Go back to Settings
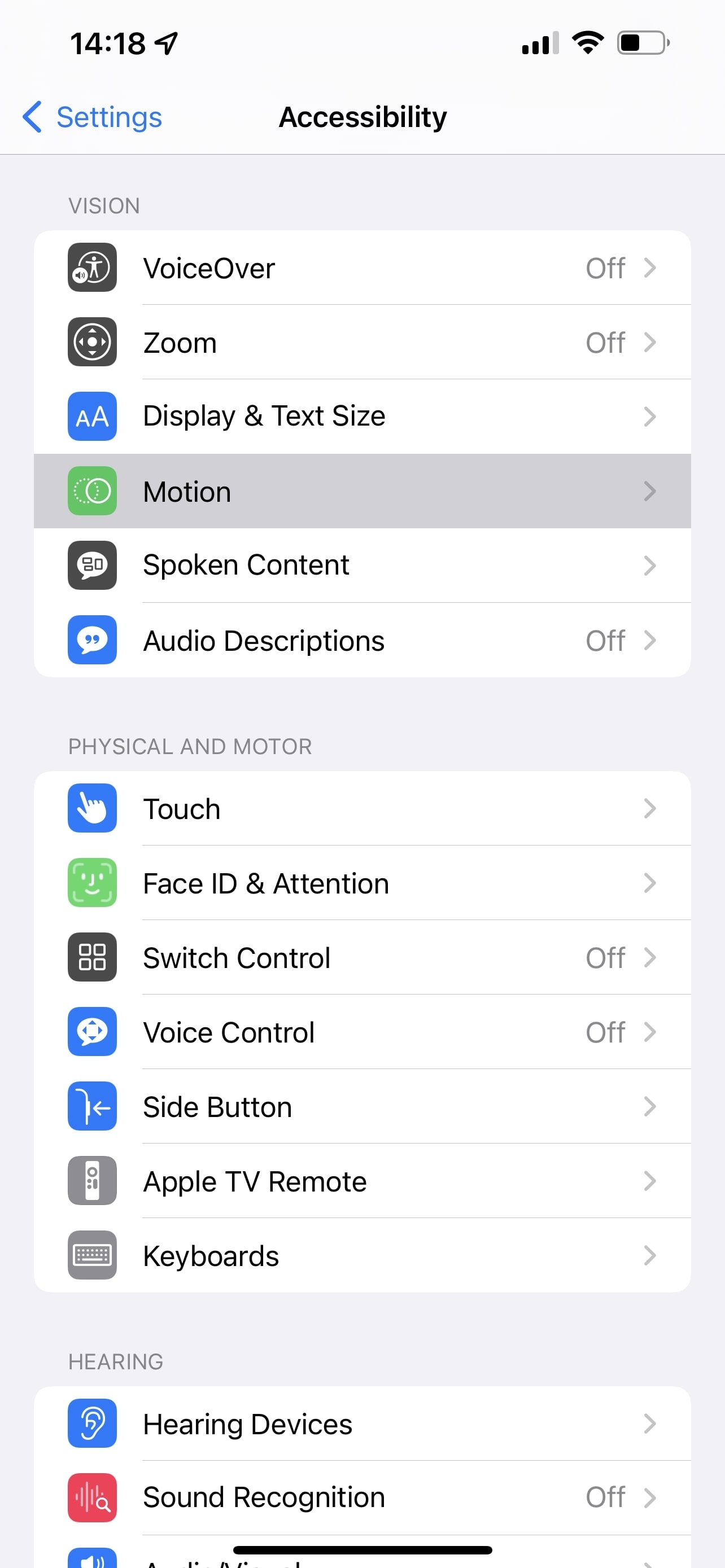Image resolution: width=725 pixels, height=1568 pixels. (93, 117)
